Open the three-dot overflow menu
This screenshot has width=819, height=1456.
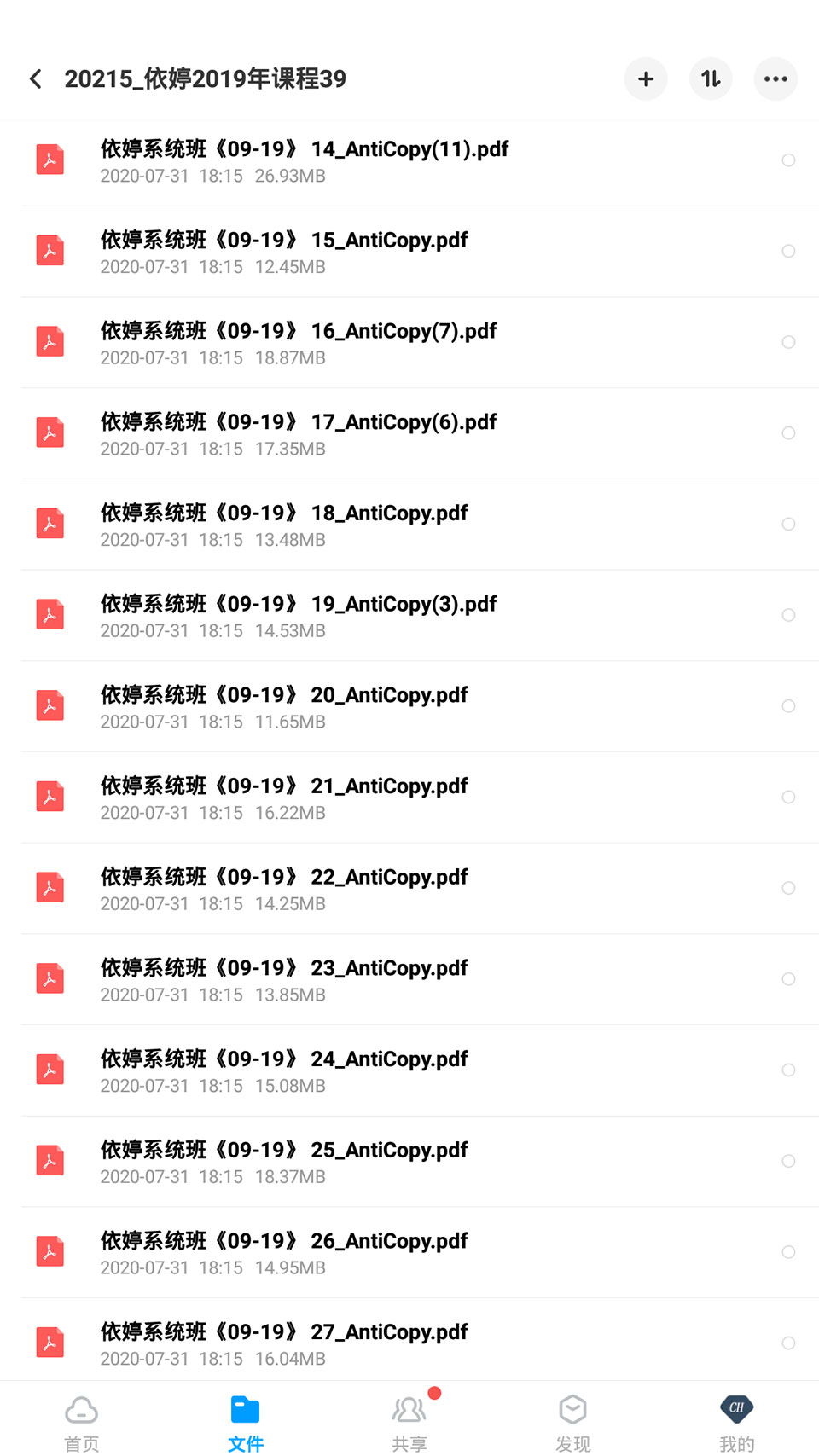coord(775,79)
